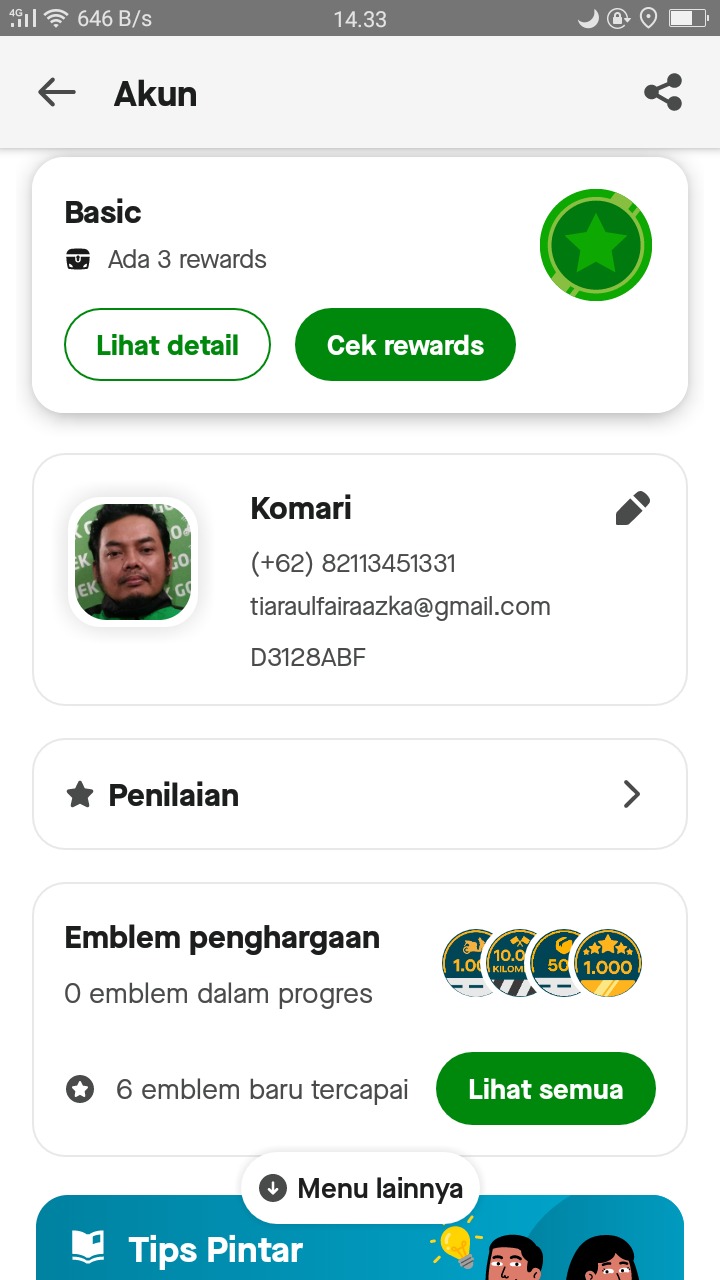View all emblems with Lihat semua
Screen dimensions: 720x1280
pos(545,1089)
